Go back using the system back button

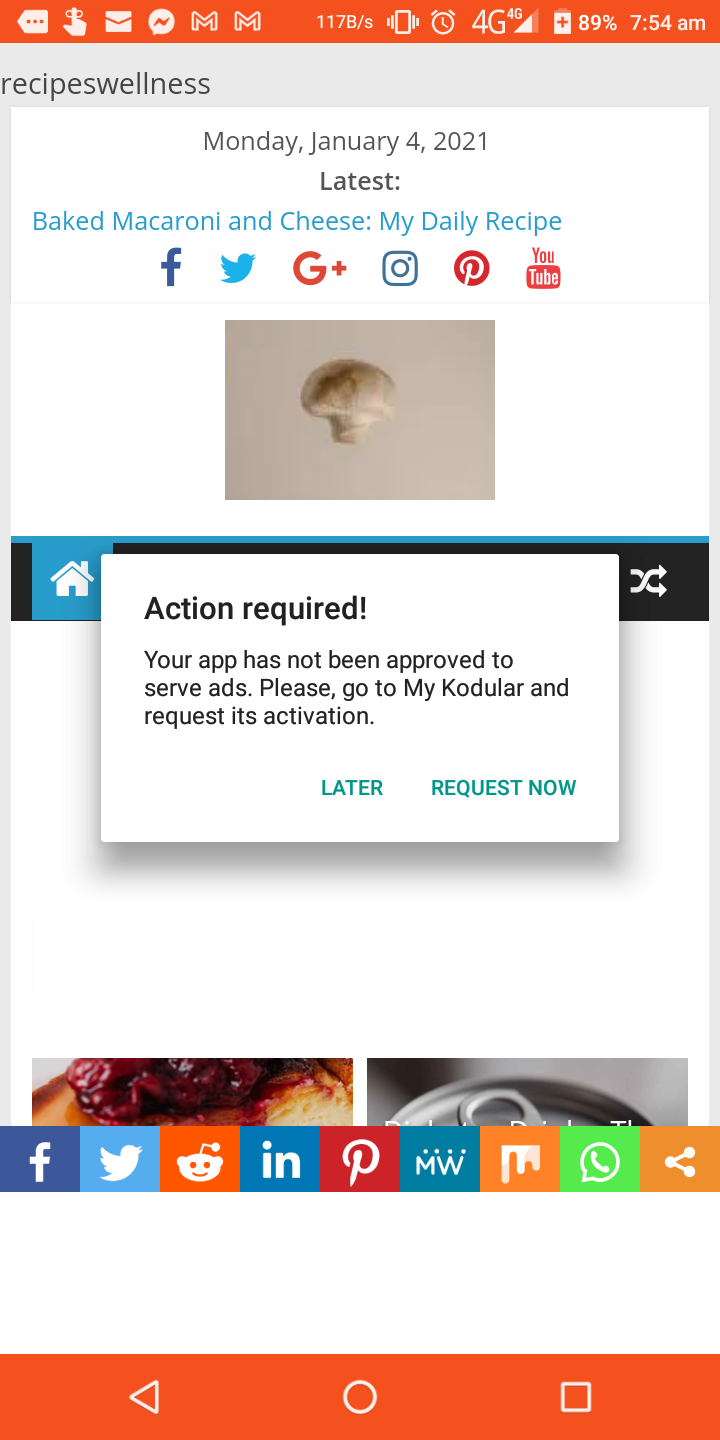[145, 1397]
